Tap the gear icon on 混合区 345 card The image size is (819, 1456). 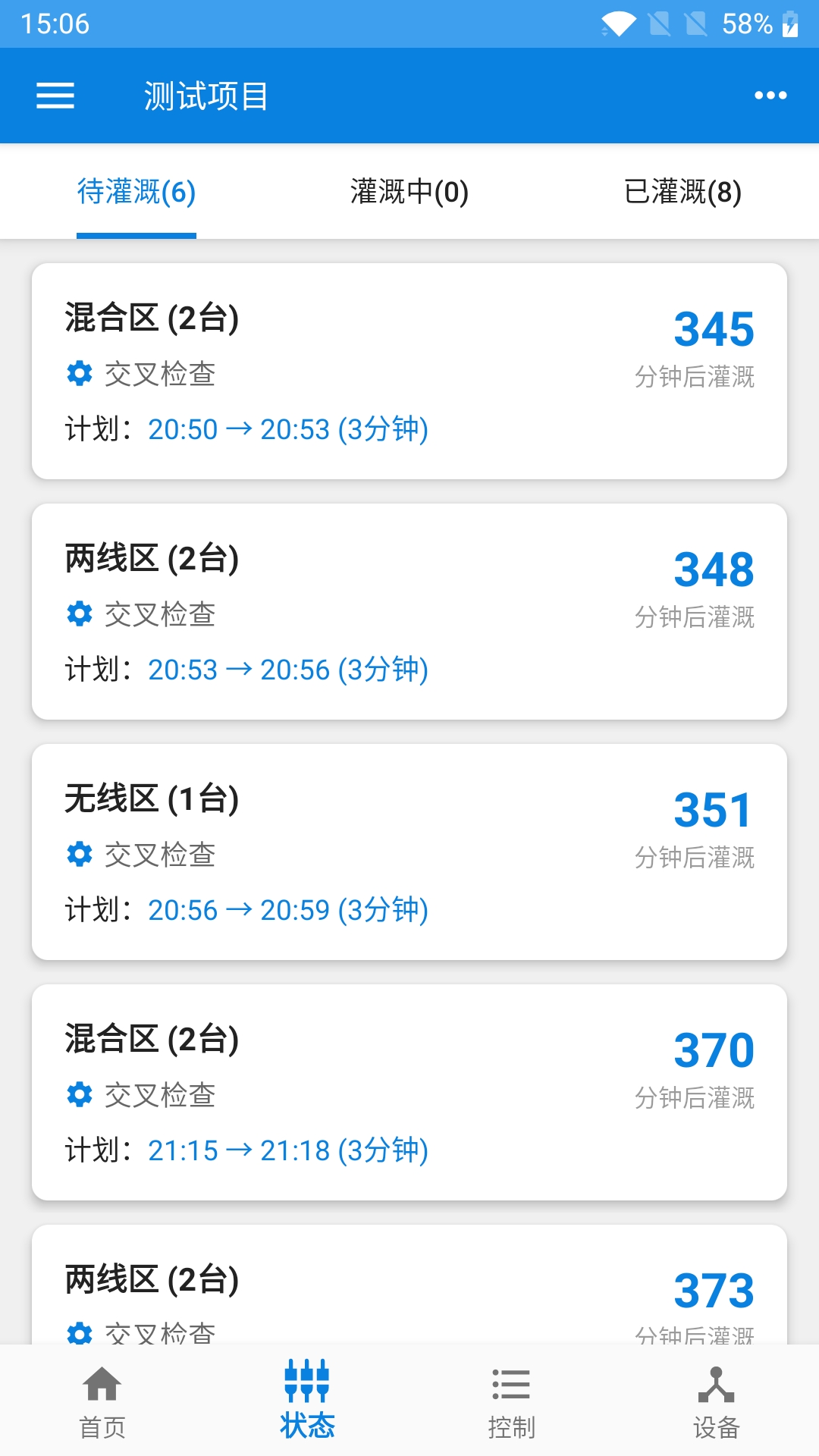click(x=79, y=374)
